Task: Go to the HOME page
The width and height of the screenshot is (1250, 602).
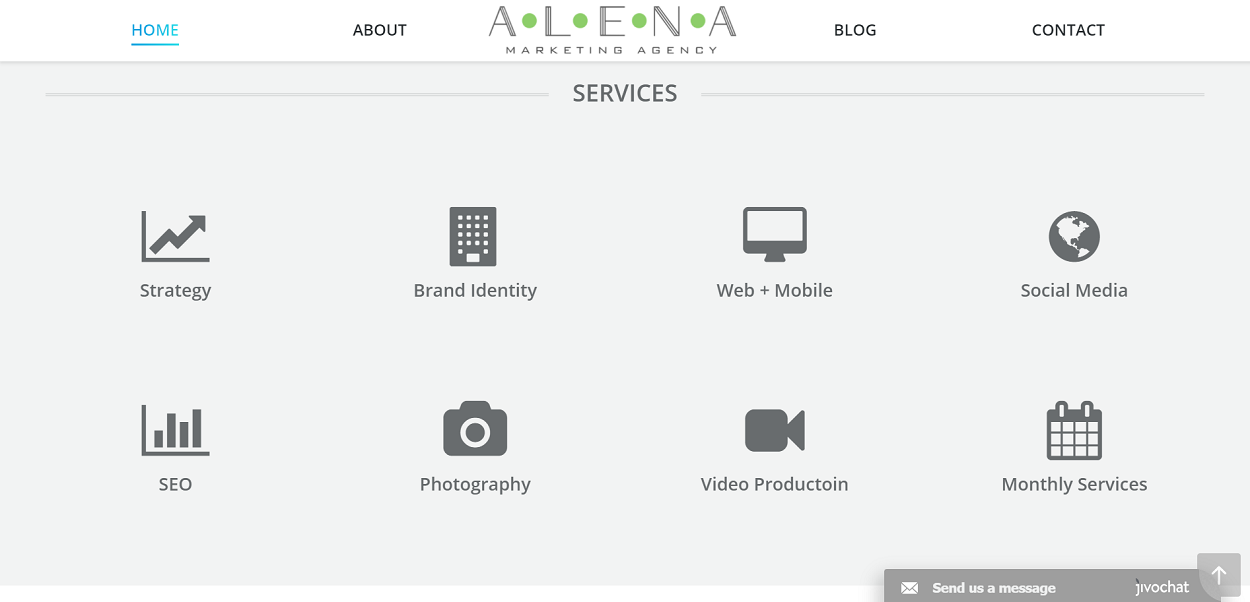Action: [155, 30]
